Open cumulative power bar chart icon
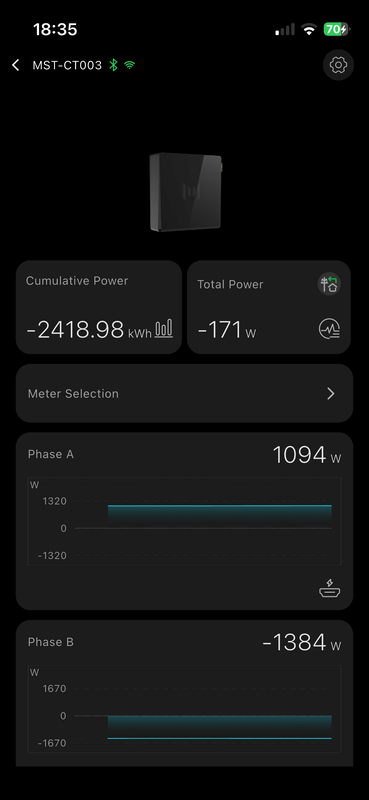The height and width of the screenshot is (800, 369). (x=164, y=329)
